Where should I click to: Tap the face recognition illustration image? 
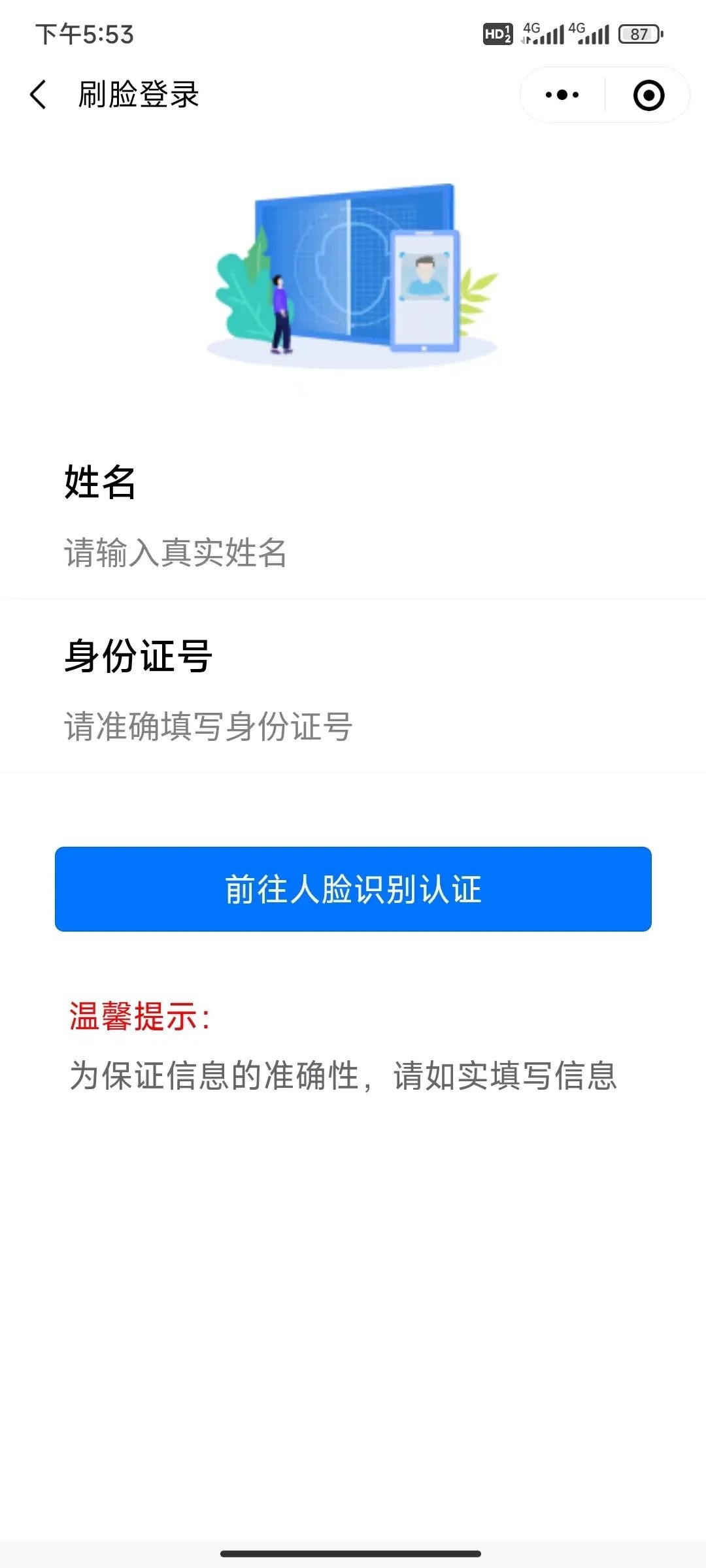coord(353,274)
